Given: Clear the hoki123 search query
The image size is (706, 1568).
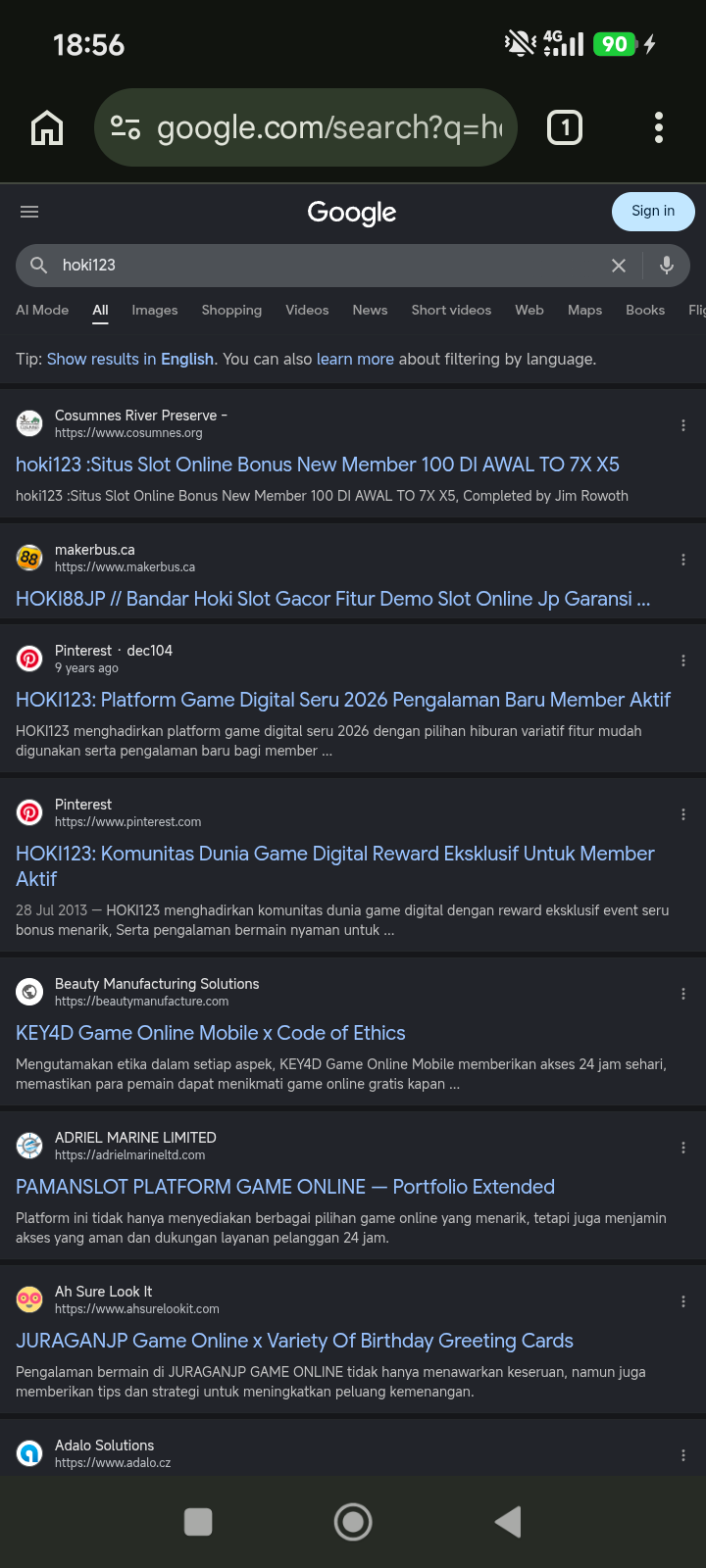Looking at the screenshot, I should [619, 266].
